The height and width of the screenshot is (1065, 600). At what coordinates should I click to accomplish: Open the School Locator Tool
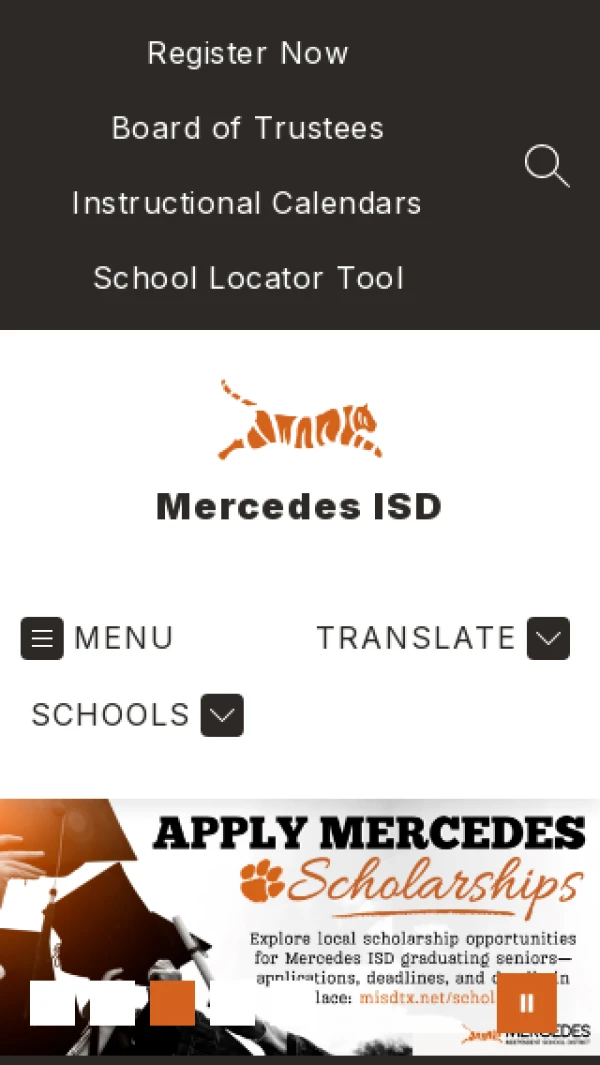[x=248, y=278]
